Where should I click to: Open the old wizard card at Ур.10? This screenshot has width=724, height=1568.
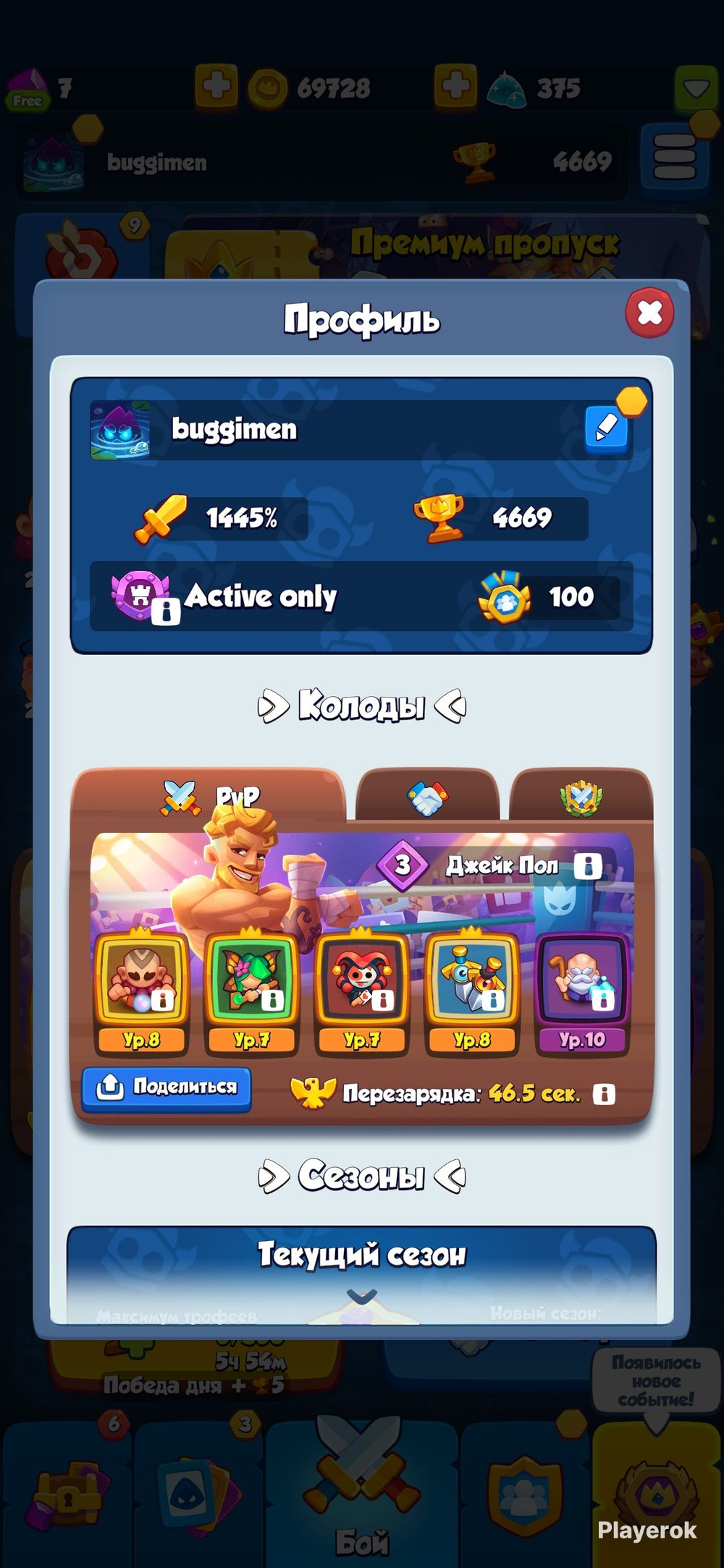[582, 992]
